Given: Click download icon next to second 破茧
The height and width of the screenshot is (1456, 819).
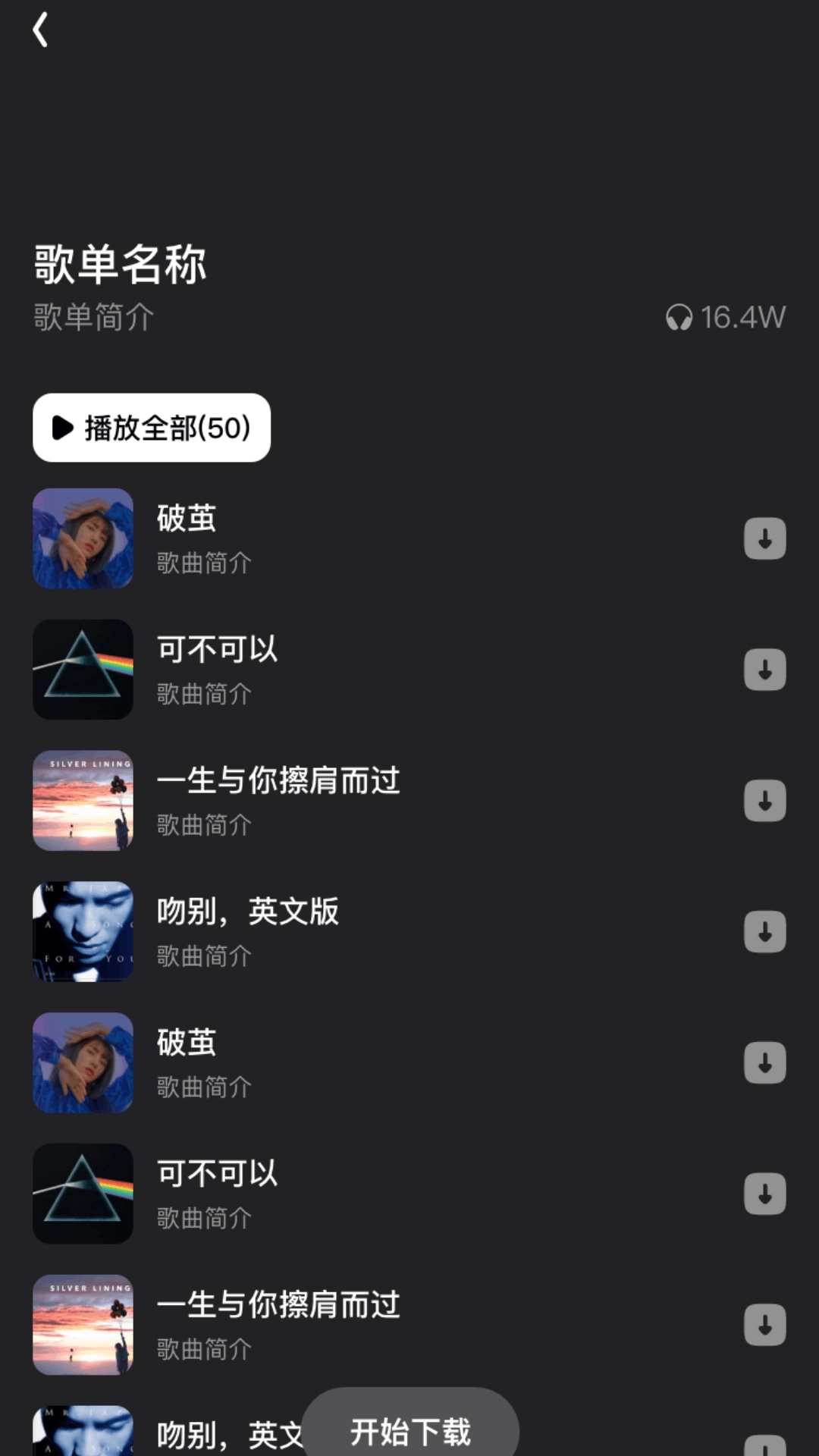Looking at the screenshot, I should click(766, 1063).
